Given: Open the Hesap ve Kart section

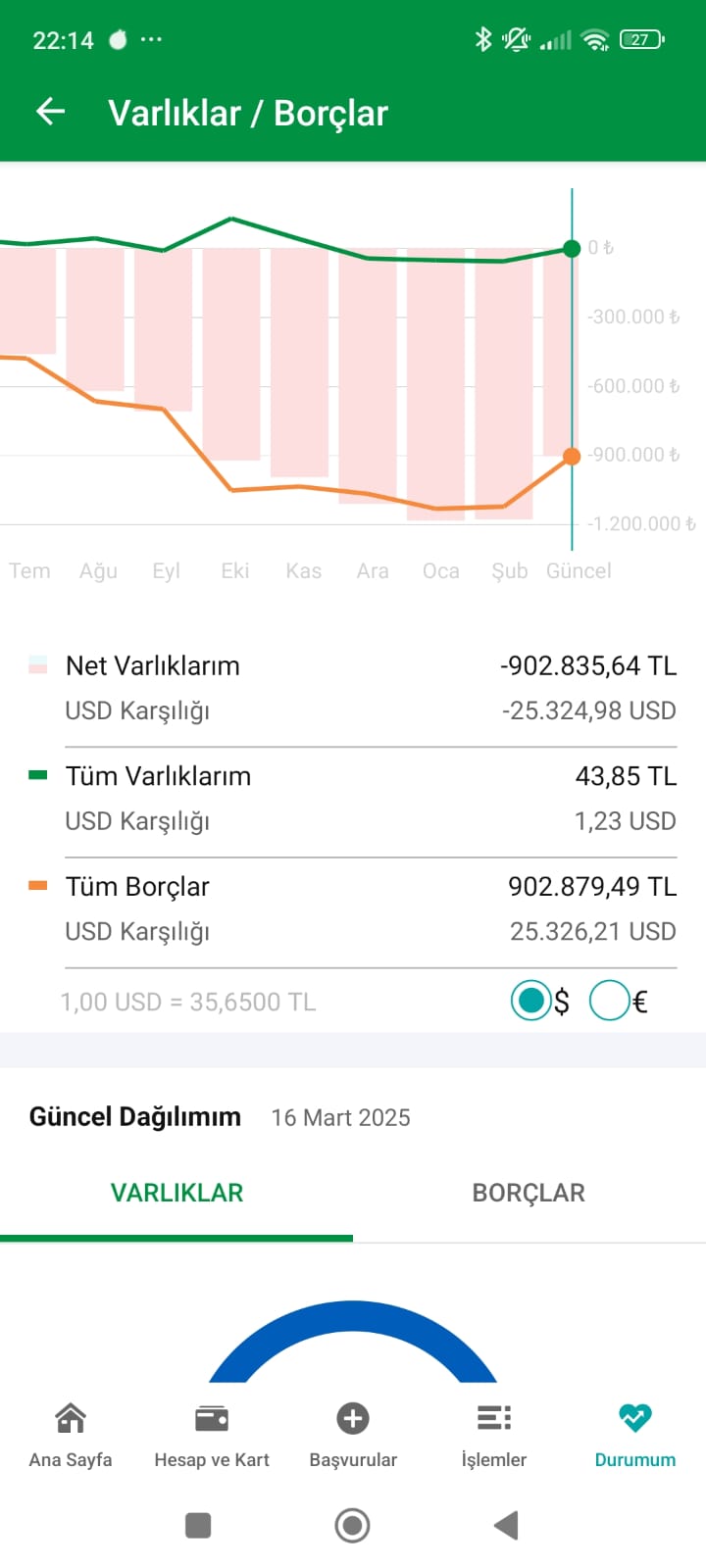Looking at the screenshot, I should [x=212, y=1436].
